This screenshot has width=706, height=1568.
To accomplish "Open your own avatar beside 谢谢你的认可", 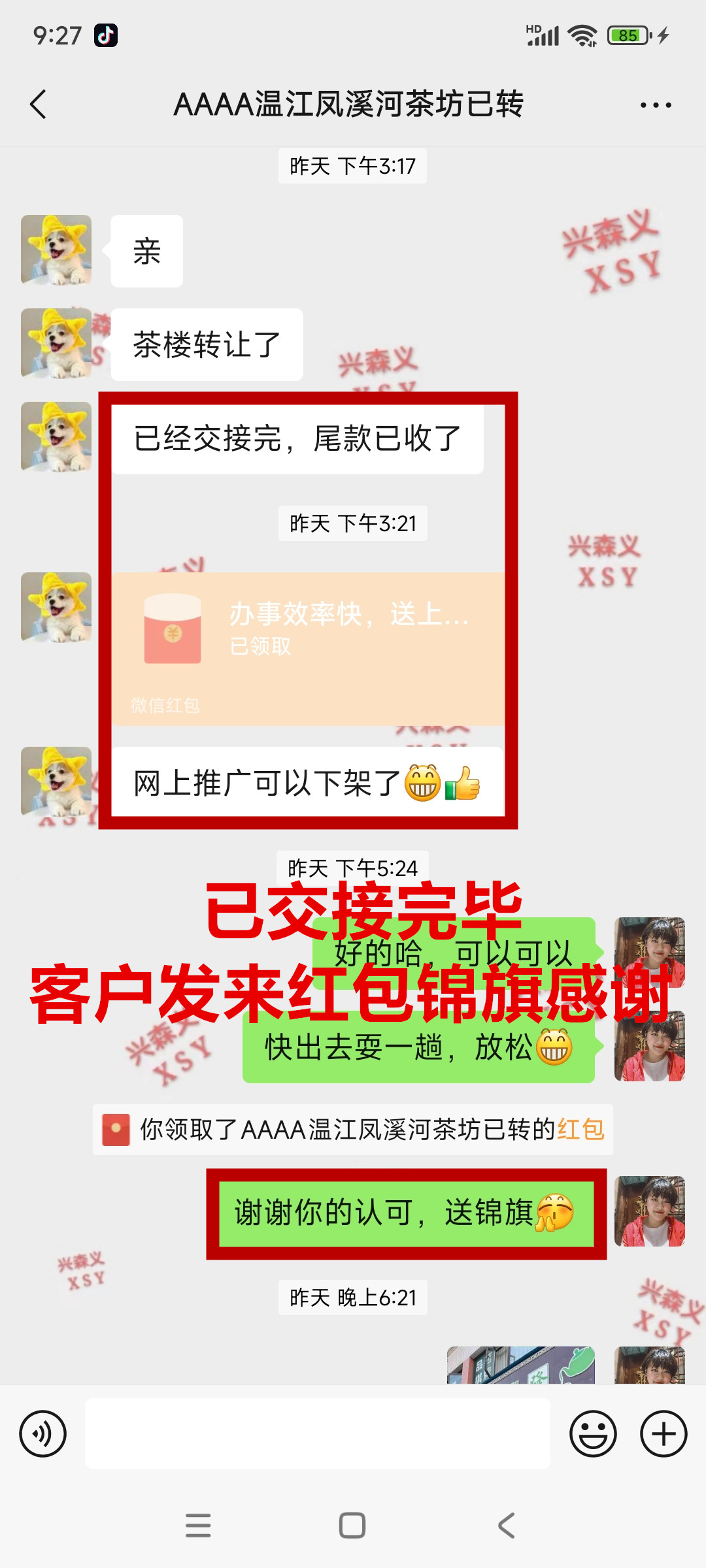I will pyautogui.click(x=649, y=1212).
